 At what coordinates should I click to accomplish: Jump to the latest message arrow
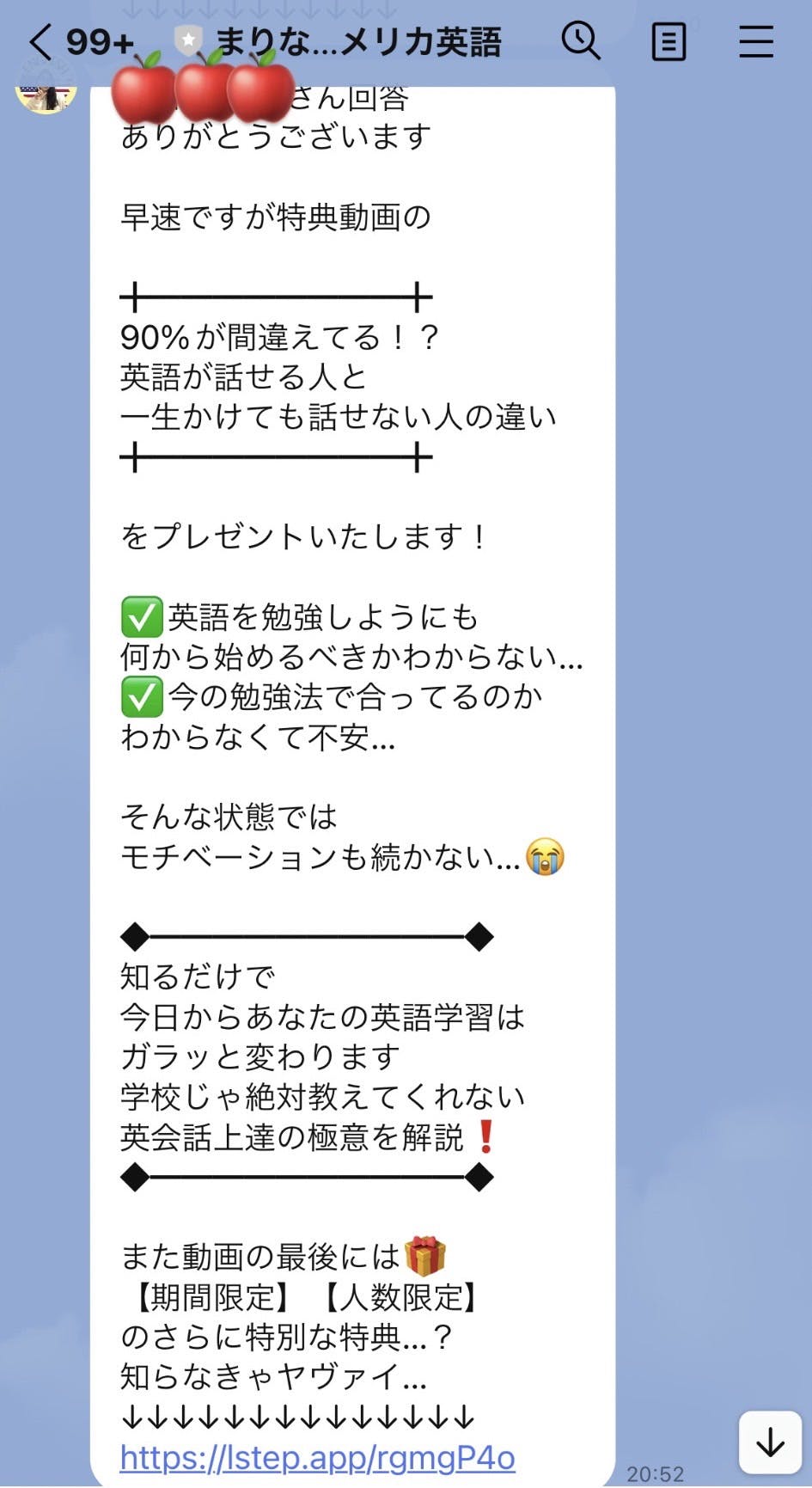pyautogui.click(x=770, y=1442)
